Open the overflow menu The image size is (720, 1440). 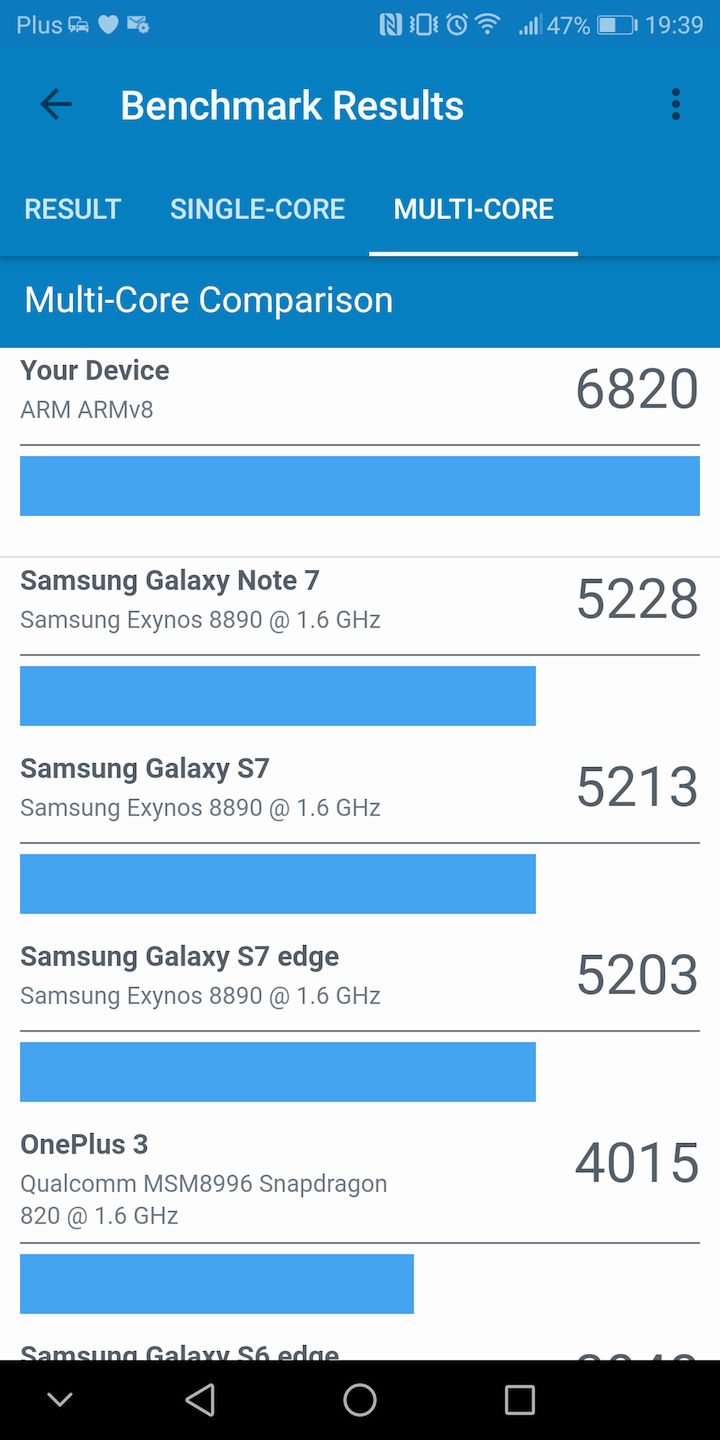point(676,105)
